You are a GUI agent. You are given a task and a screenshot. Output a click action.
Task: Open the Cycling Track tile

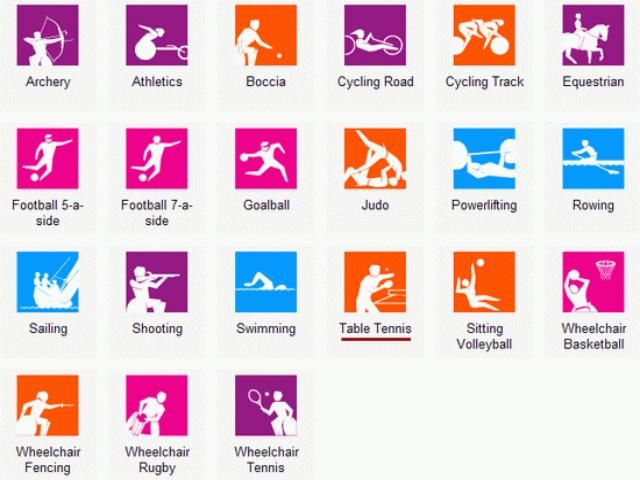point(484,36)
